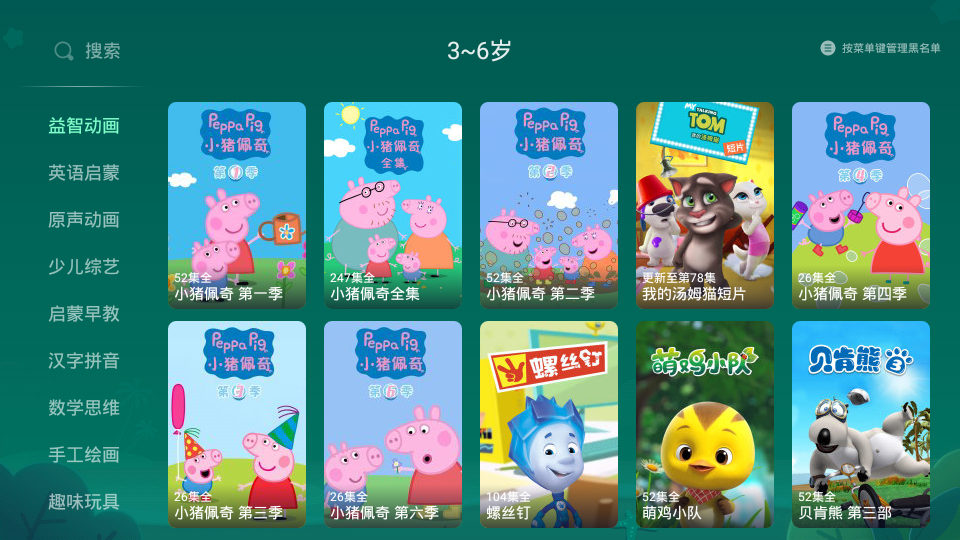The width and height of the screenshot is (960, 540).
Task: Open 小猪佩奇 第三季 card
Action: 237,424
